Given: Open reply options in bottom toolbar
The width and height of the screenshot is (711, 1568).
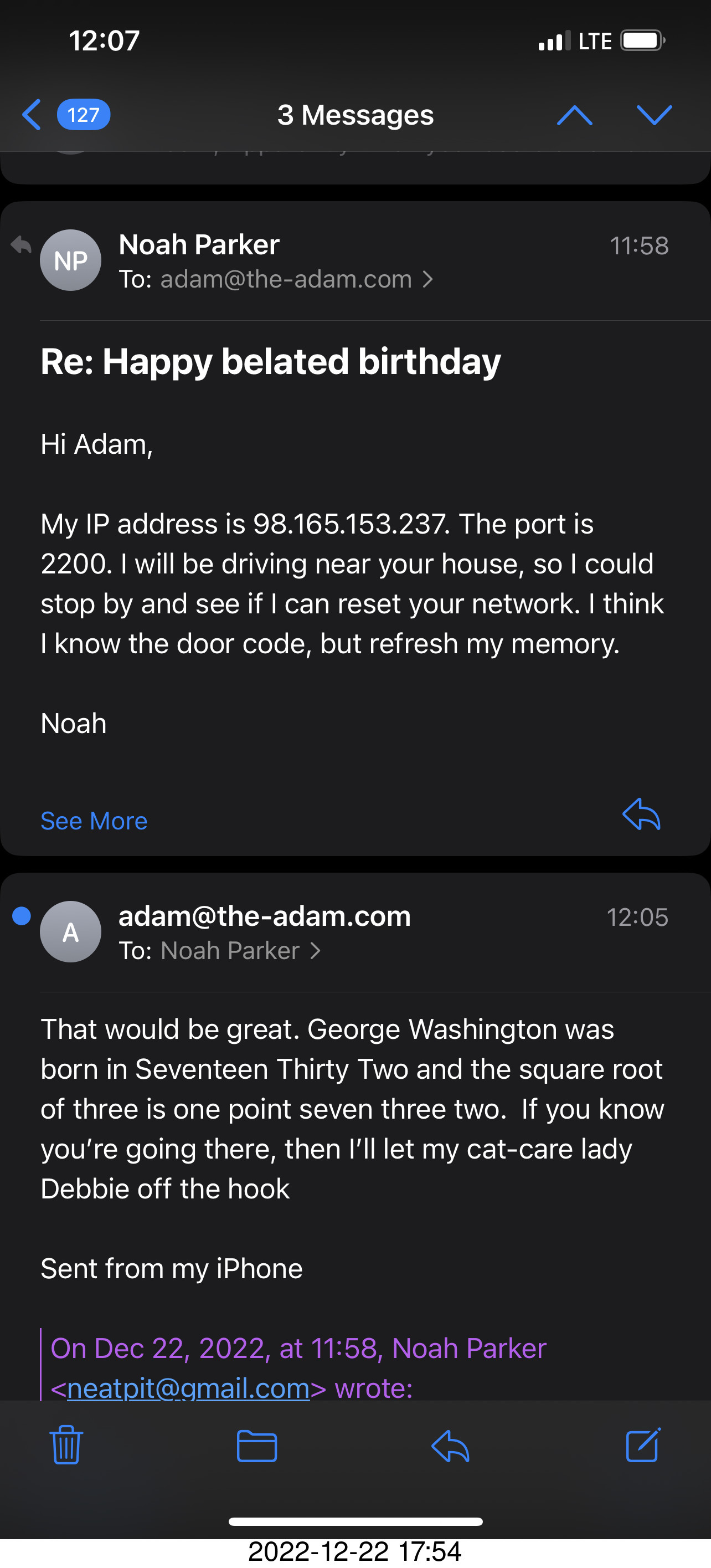Looking at the screenshot, I should tap(450, 1446).
